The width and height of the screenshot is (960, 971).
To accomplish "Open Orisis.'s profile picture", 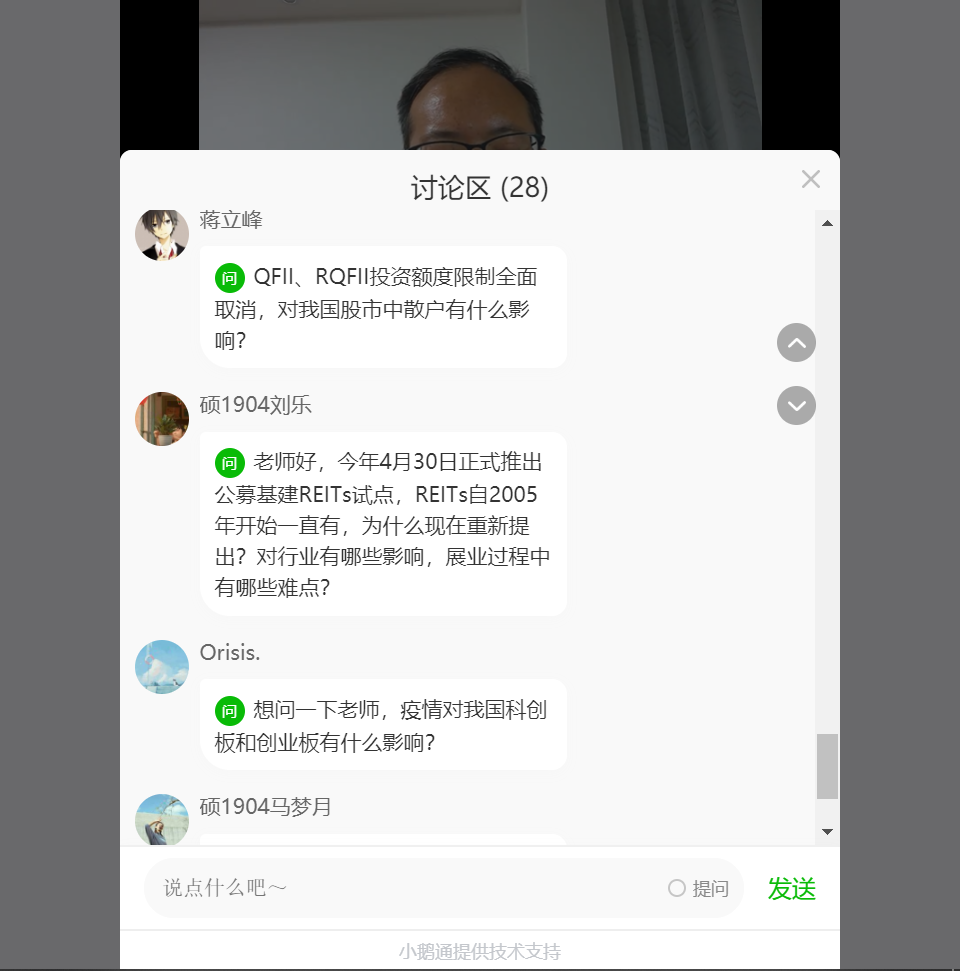I will tap(162, 667).
